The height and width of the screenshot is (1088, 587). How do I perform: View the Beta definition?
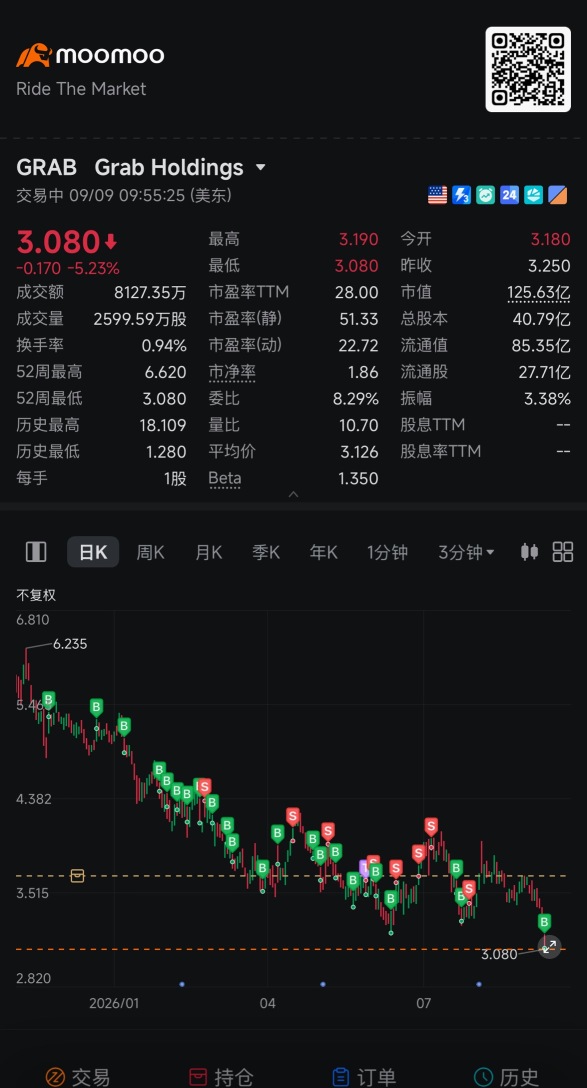225,478
